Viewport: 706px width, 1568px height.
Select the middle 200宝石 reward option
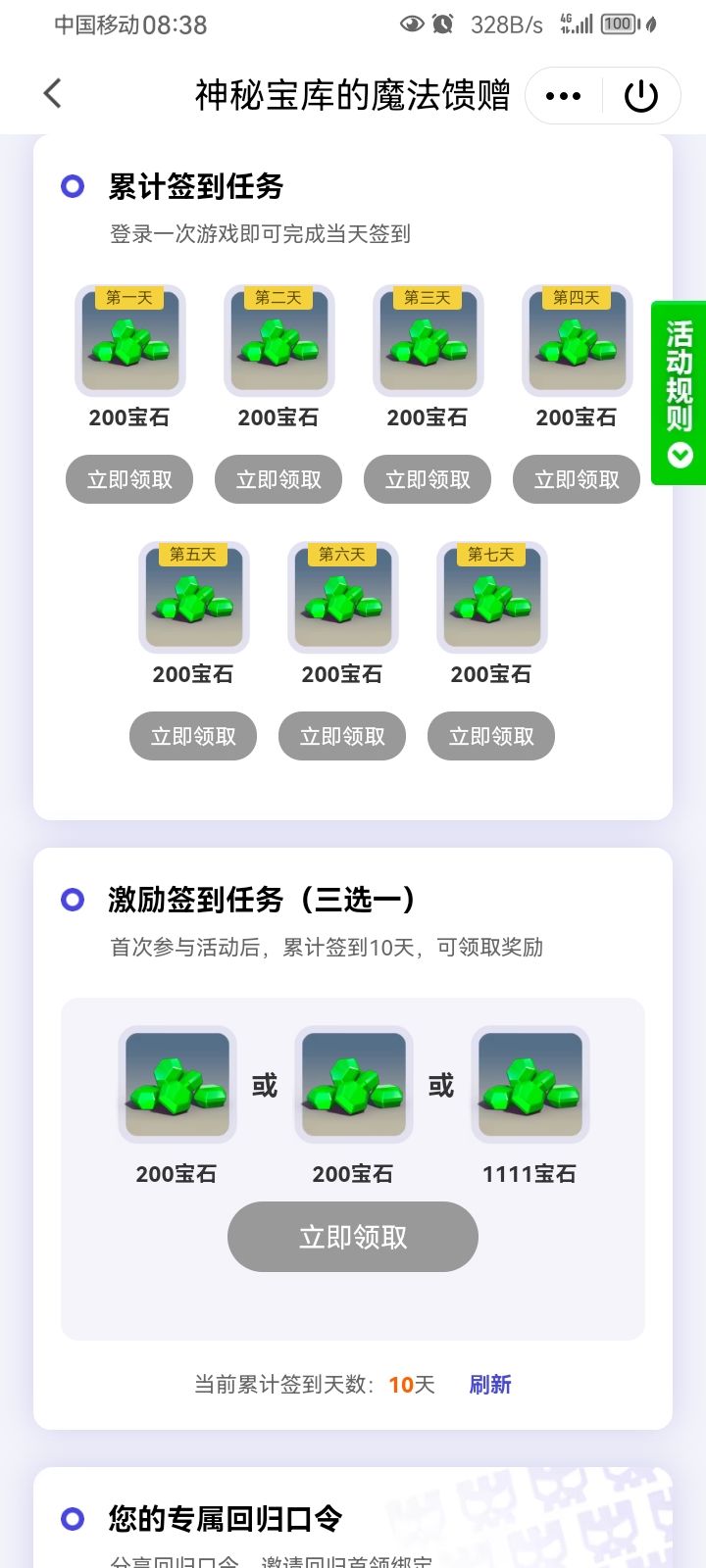click(x=353, y=1085)
